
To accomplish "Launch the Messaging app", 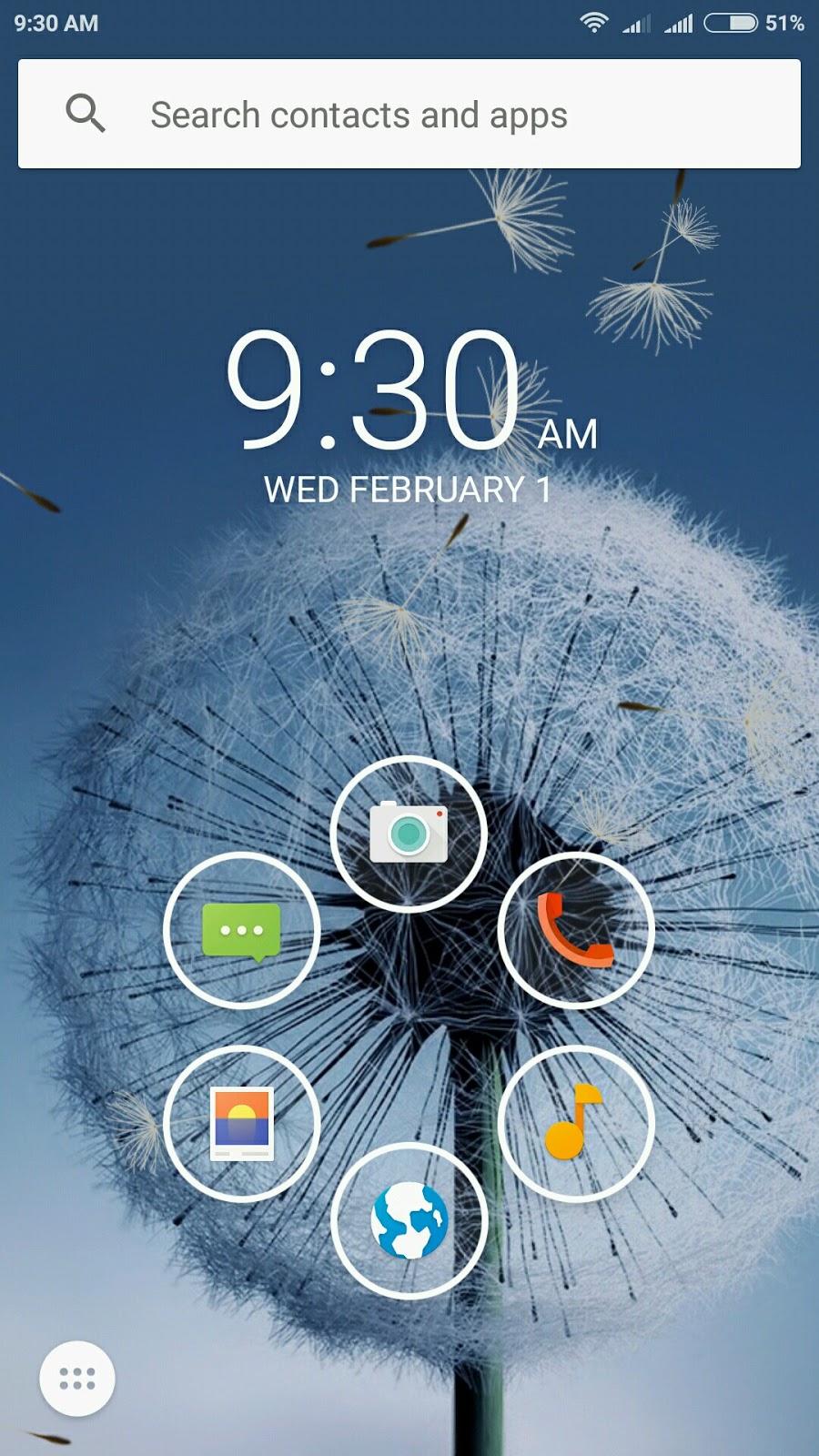I will [242, 930].
